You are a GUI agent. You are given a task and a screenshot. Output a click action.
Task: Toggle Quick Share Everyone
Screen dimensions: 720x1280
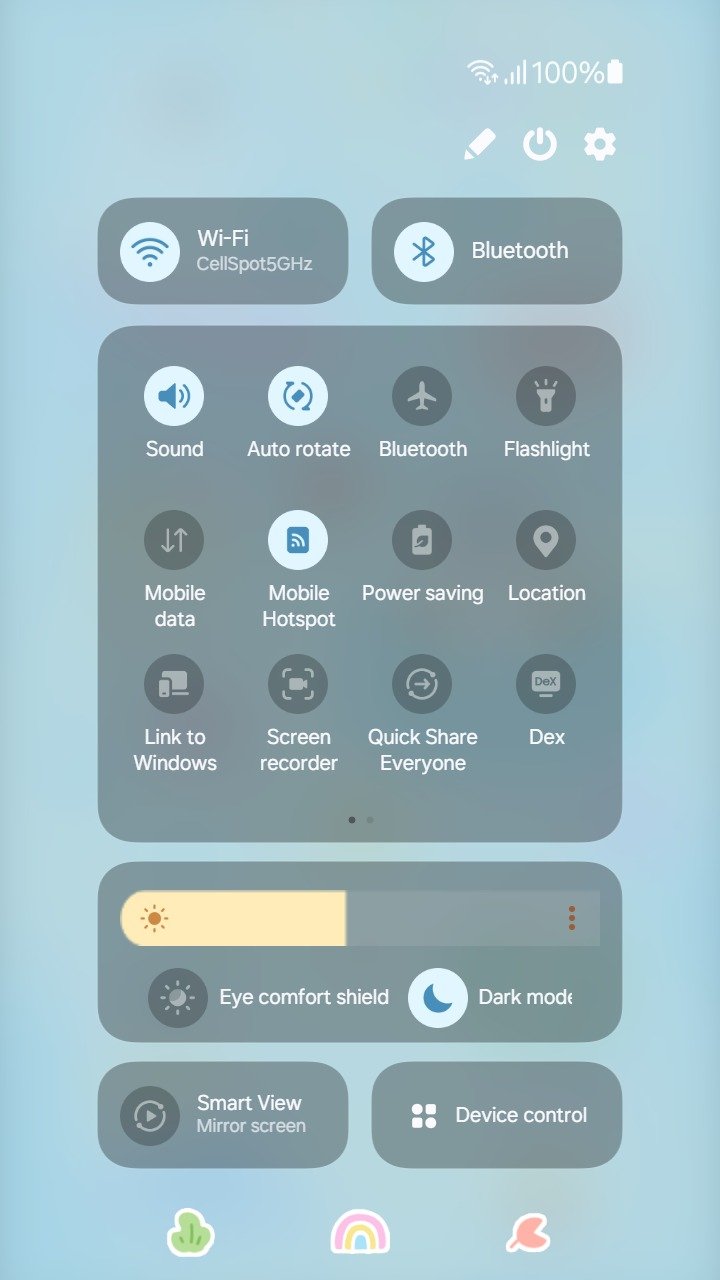point(422,684)
